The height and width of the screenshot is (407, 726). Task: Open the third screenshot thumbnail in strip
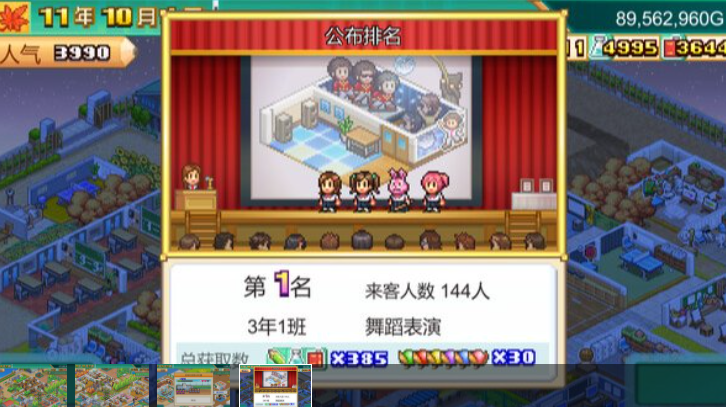pos(193,385)
